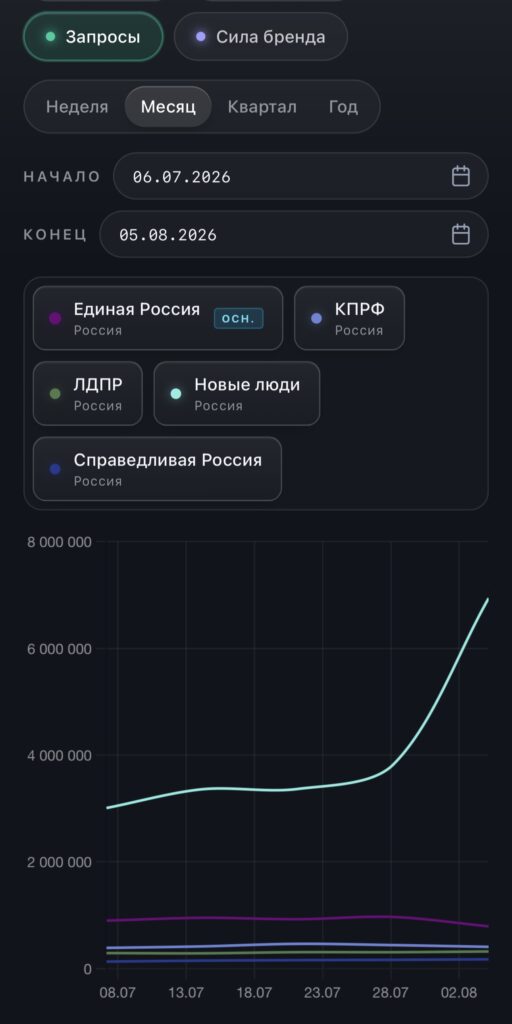Set the period to Год
512x1024 pixels.
click(x=343, y=106)
